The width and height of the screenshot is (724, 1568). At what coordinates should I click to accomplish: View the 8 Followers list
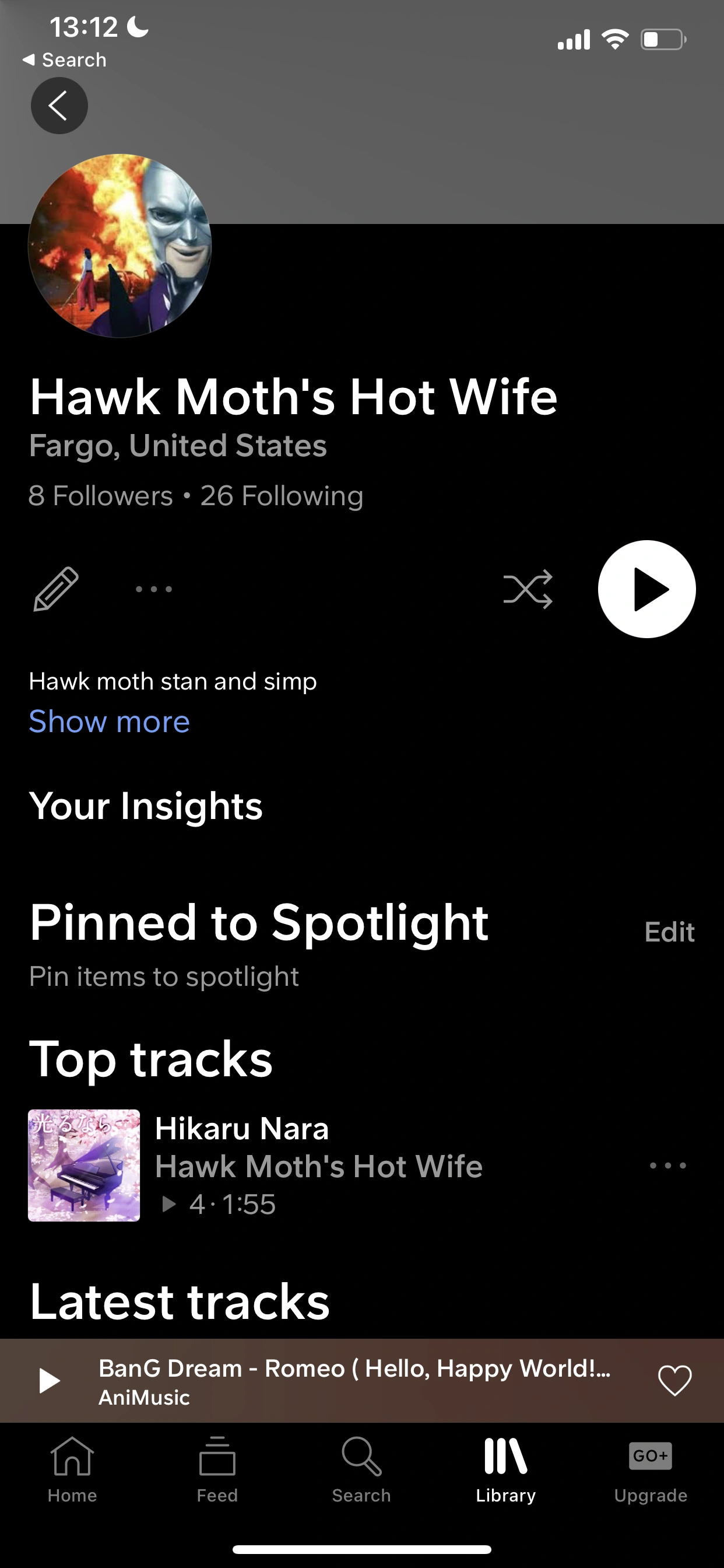tap(101, 495)
